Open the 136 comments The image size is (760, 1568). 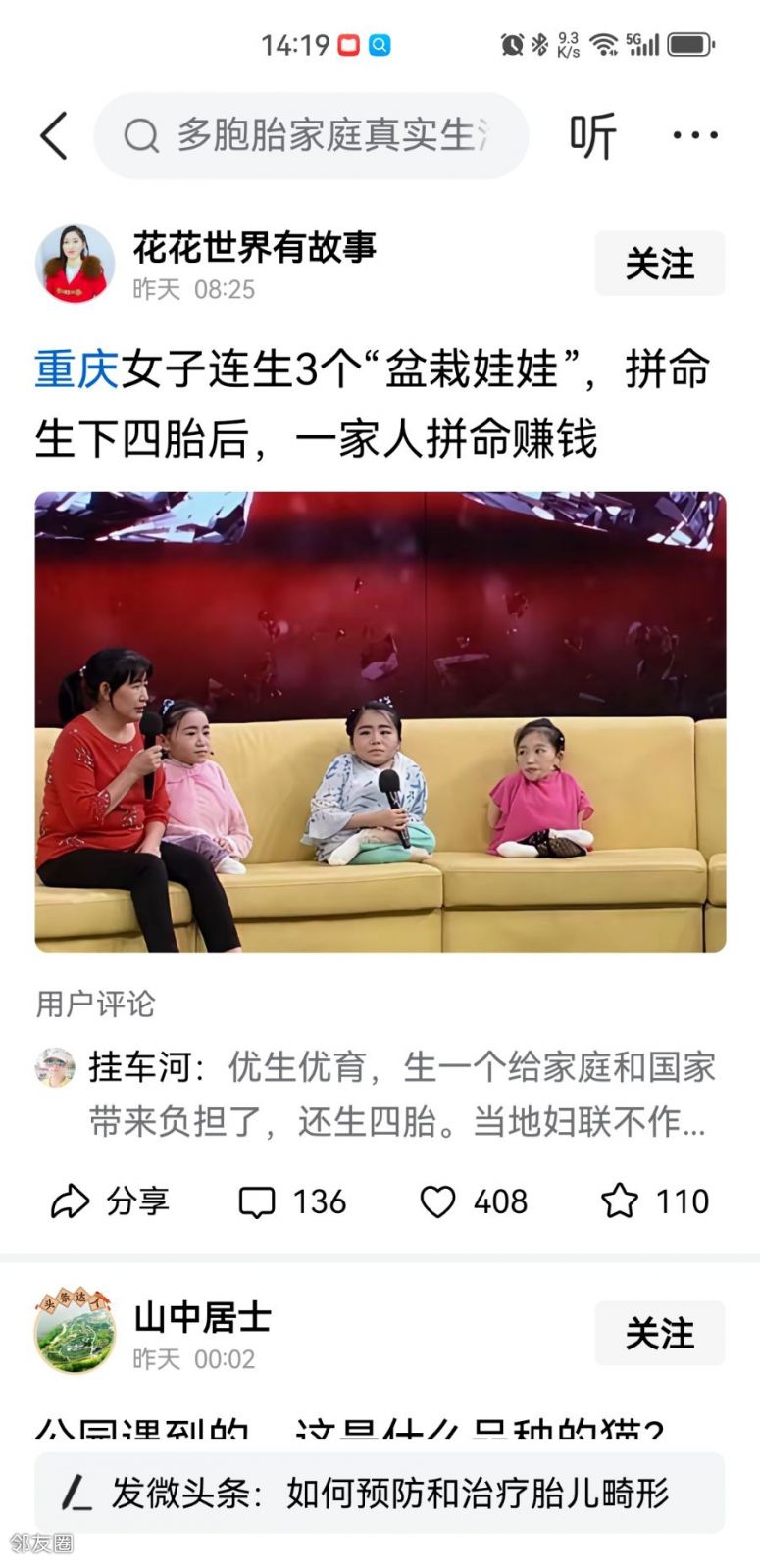pyautogui.click(x=292, y=1201)
